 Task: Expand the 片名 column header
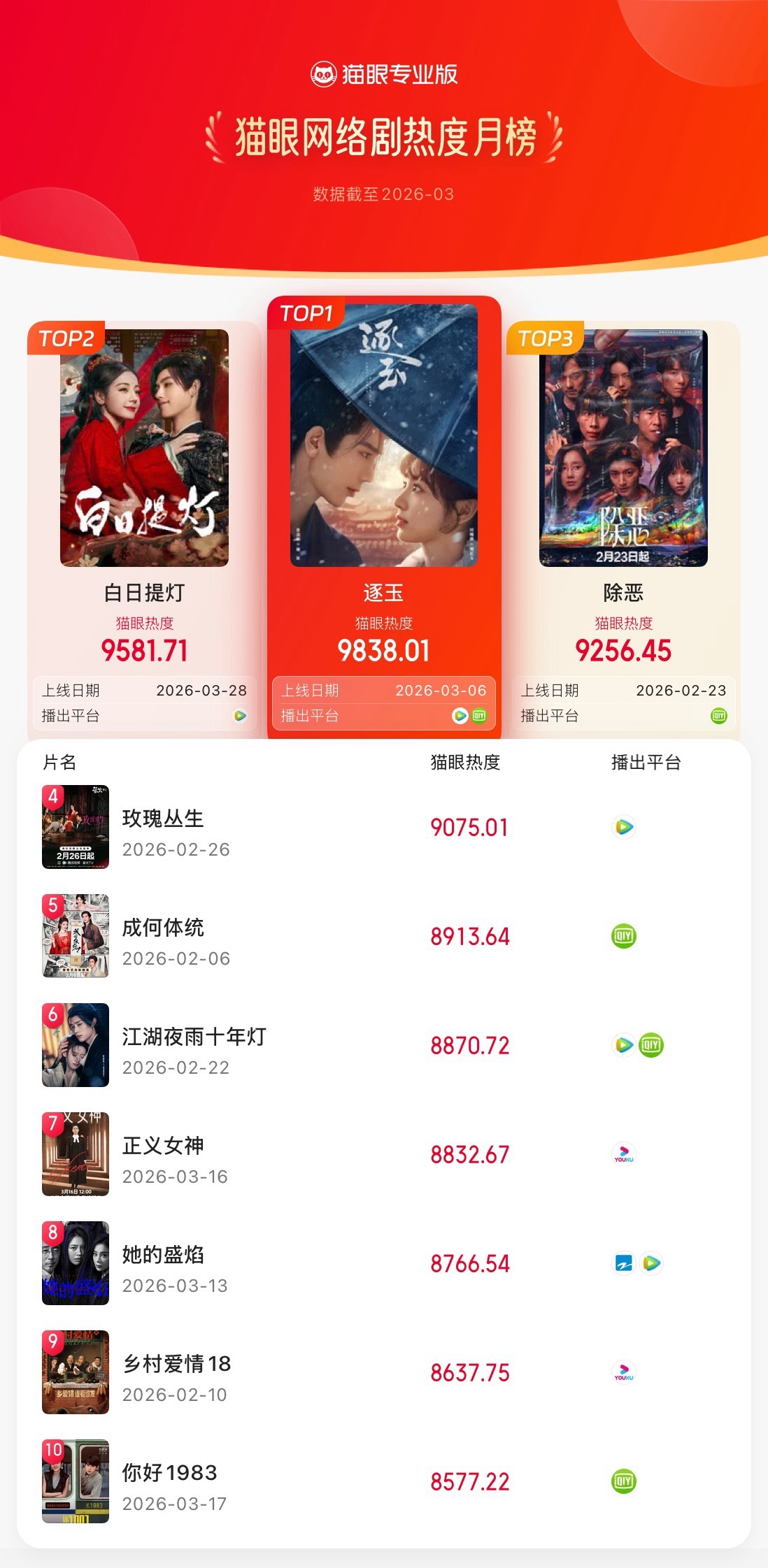pos(58,765)
